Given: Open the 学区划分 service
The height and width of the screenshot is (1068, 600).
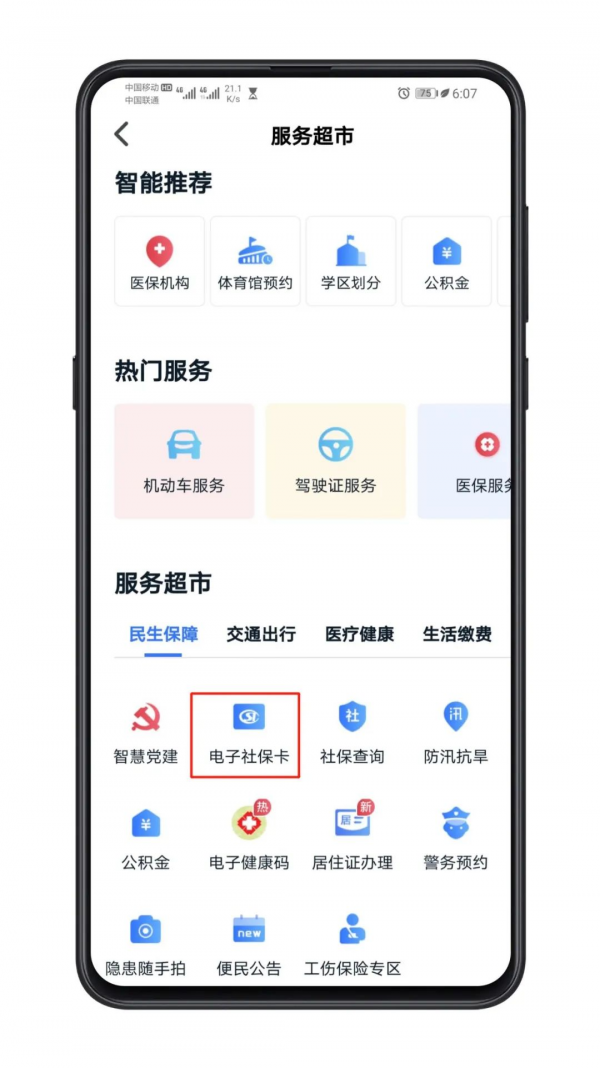Looking at the screenshot, I should [x=350, y=261].
